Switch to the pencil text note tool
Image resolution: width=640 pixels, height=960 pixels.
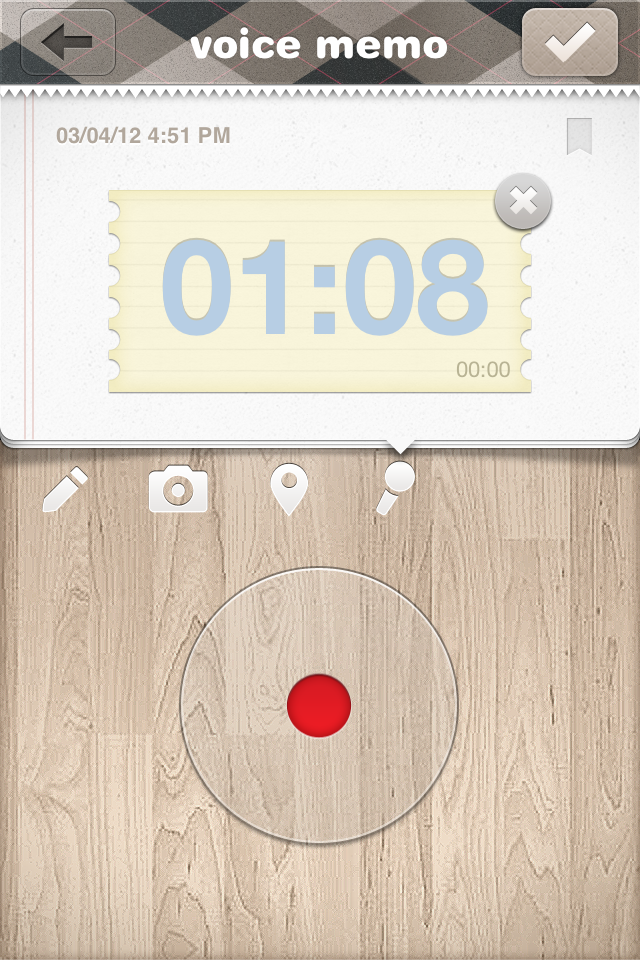pyautogui.click(x=66, y=490)
